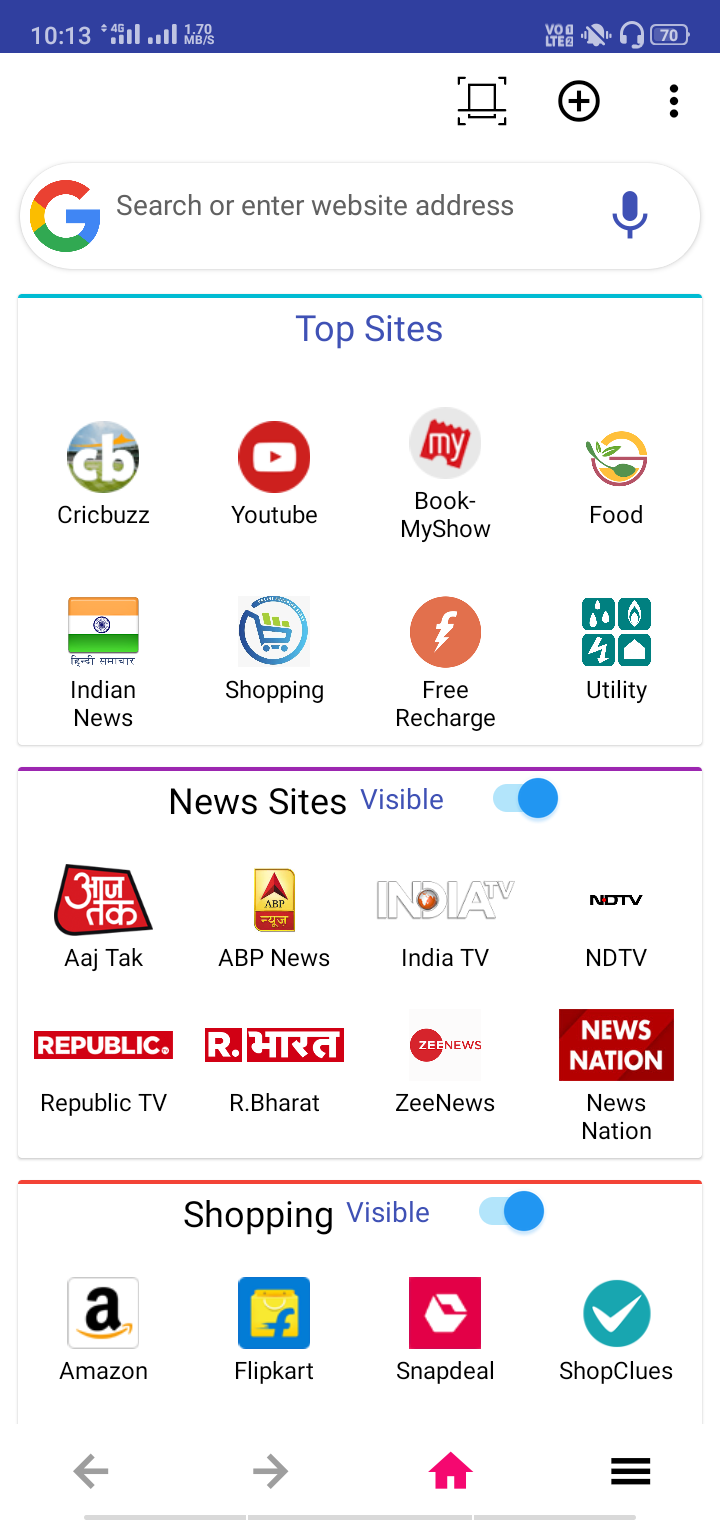Open the three-dot overflow menu
The image size is (720, 1520).
tap(674, 101)
